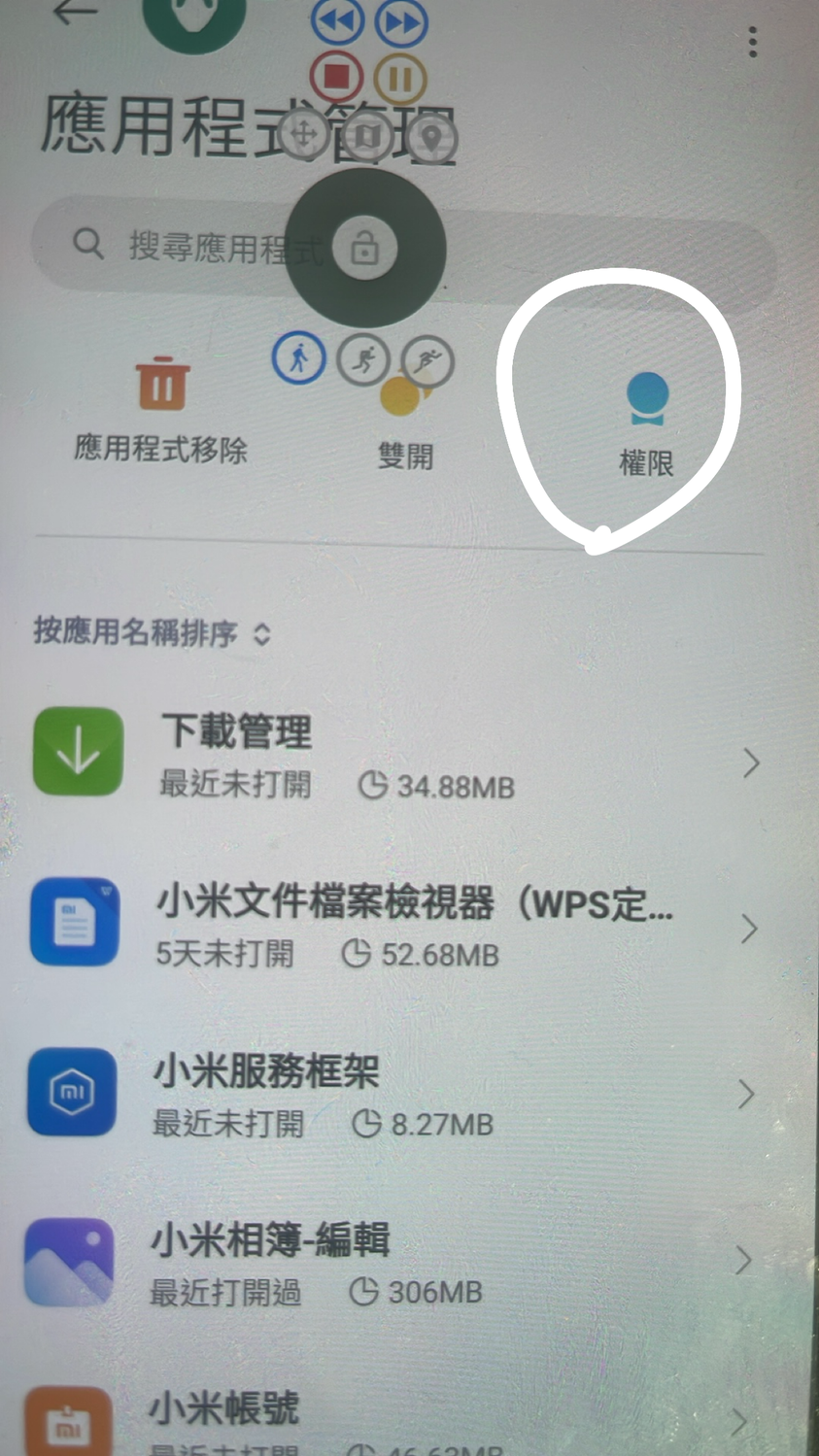This screenshot has width=819, height=1456.
Task: Change sorting via 按應用名稱排序
Action: (x=152, y=633)
